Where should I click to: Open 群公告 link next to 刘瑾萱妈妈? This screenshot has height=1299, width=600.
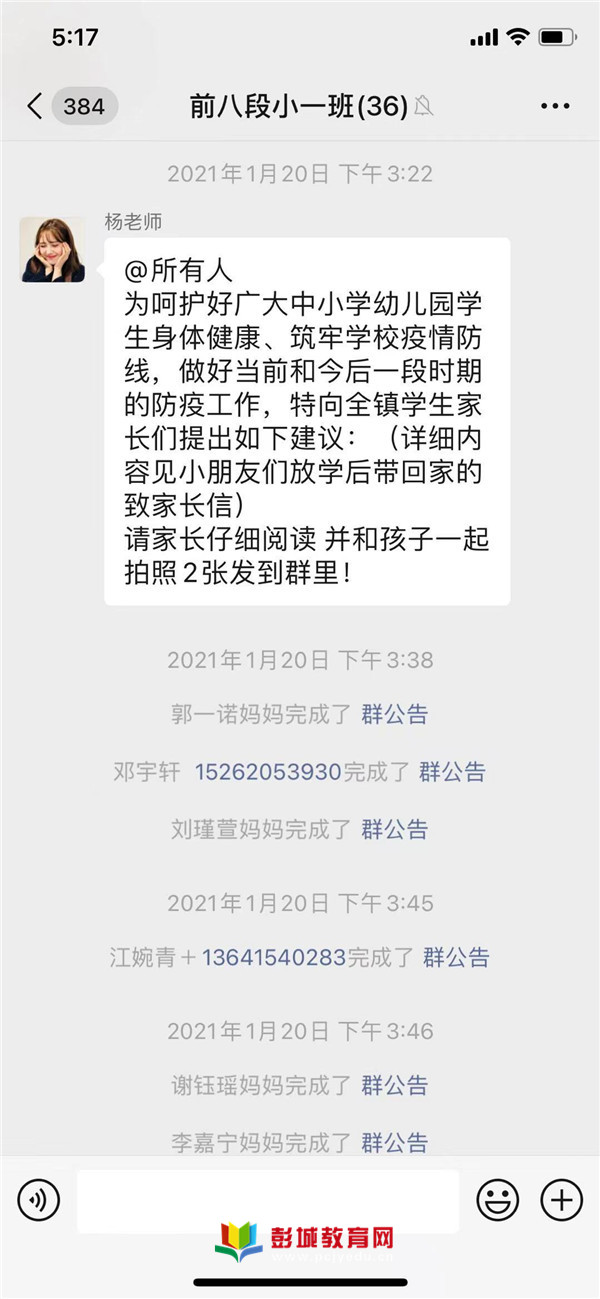(394, 829)
